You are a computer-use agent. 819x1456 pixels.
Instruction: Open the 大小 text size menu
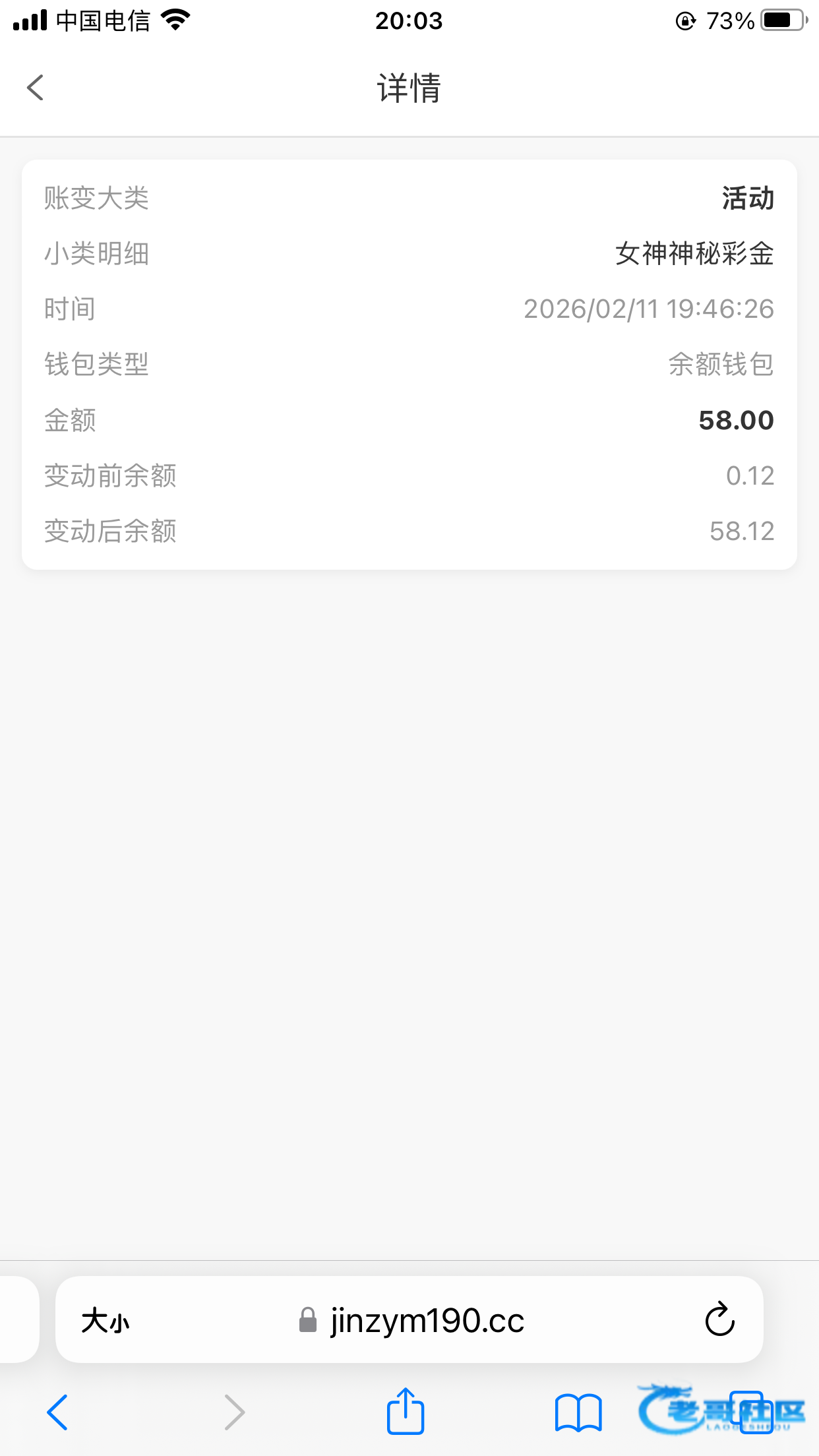[106, 1321]
